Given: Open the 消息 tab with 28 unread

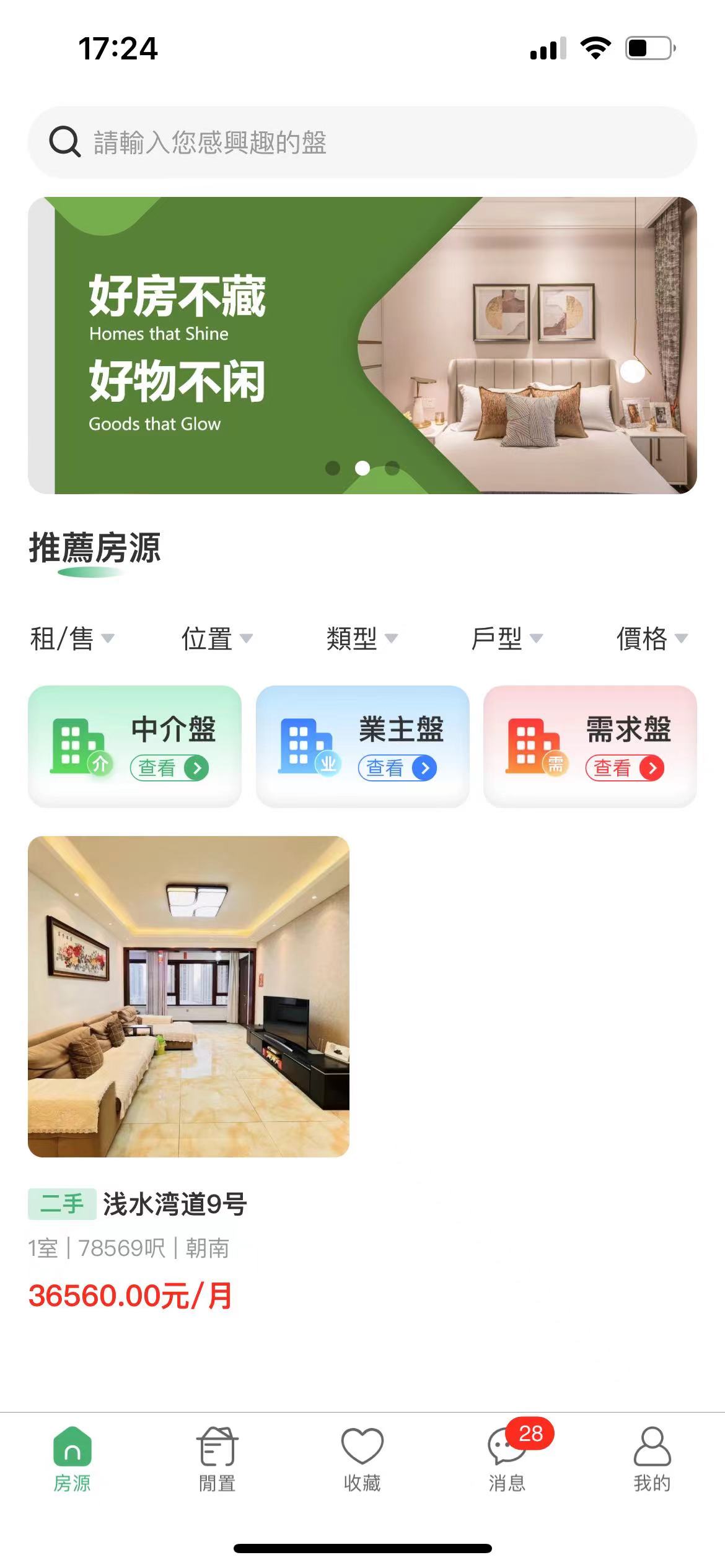Looking at the screenshot, I should pyautogui.click(x=507, y=1459).
